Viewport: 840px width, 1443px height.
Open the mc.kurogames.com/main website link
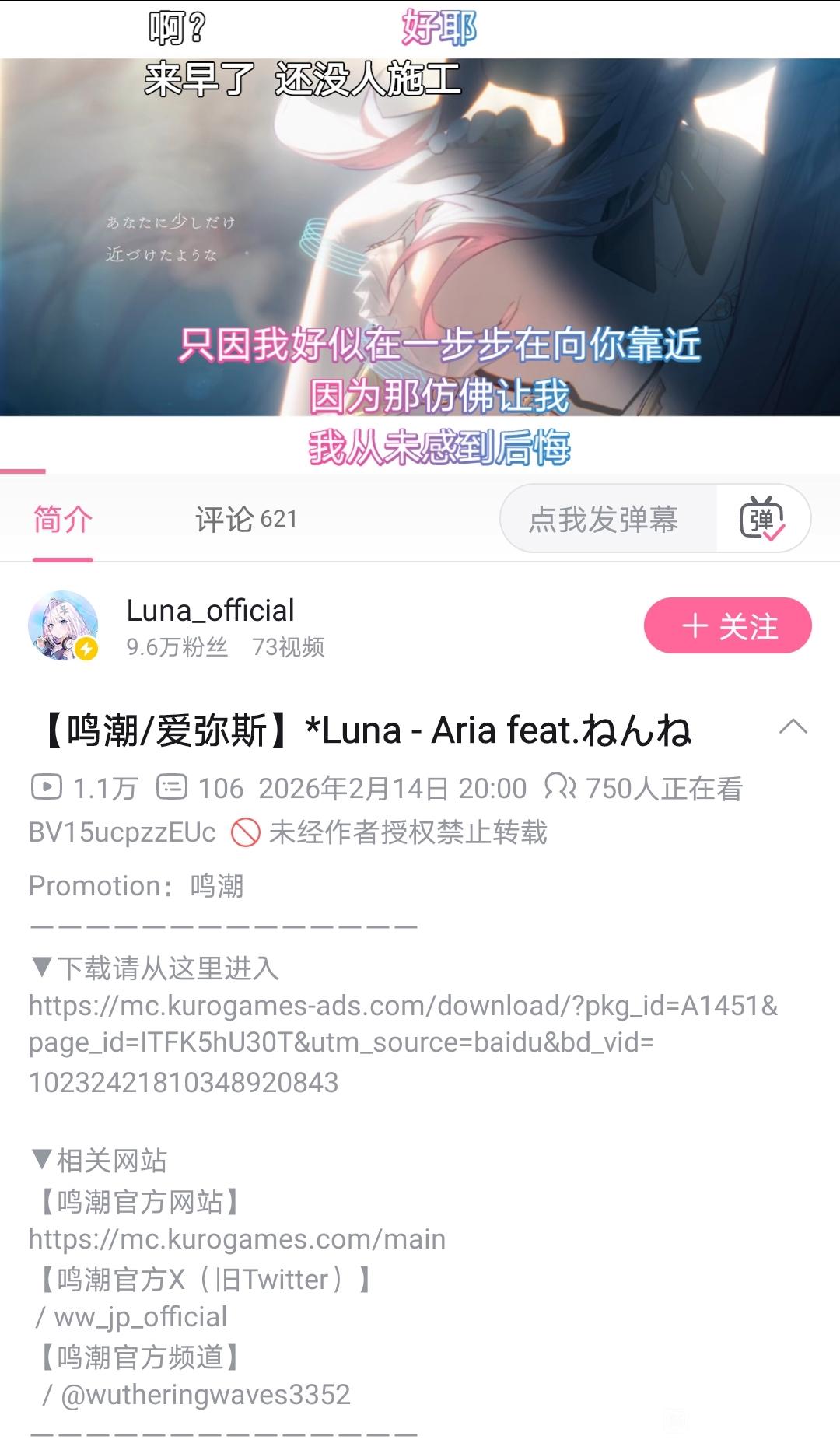[237, 1239]
